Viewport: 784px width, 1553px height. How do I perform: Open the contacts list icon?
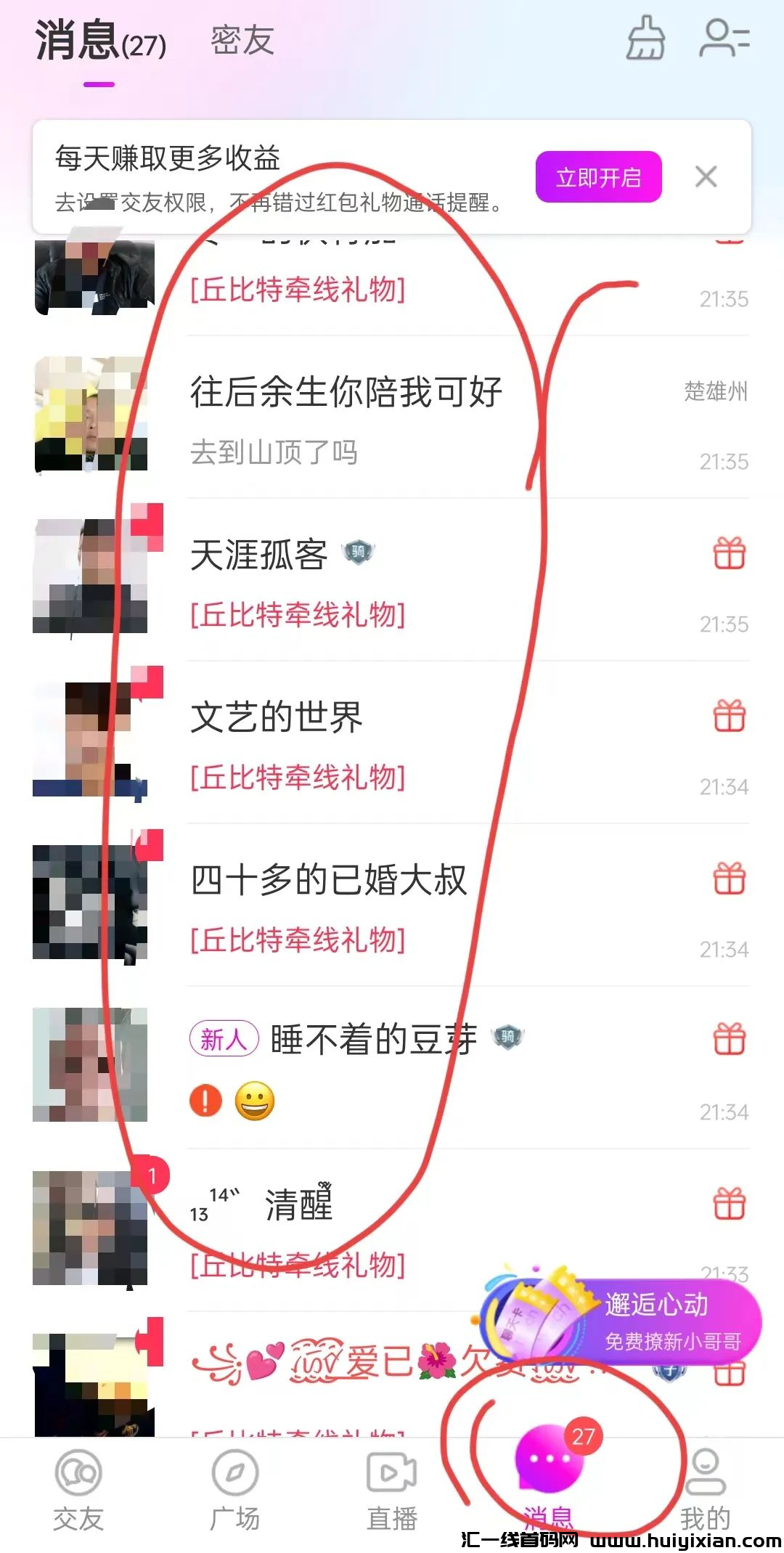(724, 38)
